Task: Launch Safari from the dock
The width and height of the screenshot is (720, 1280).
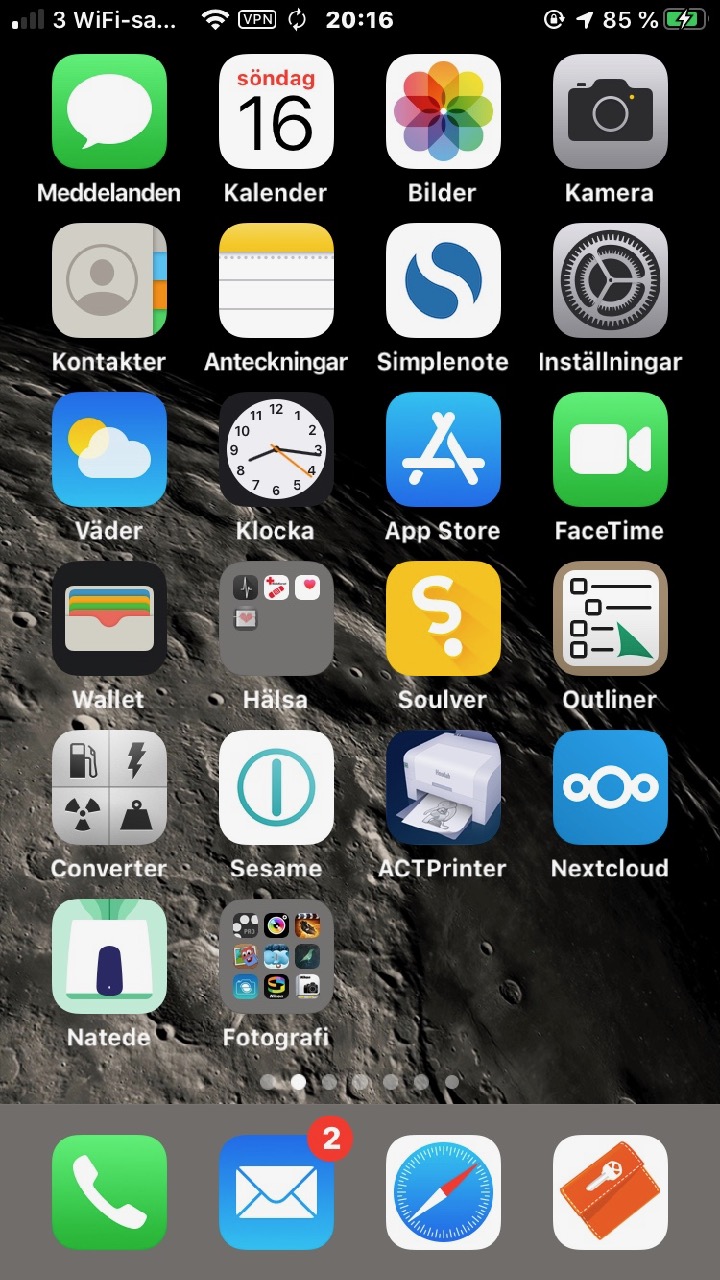Action: point(443,1192)
